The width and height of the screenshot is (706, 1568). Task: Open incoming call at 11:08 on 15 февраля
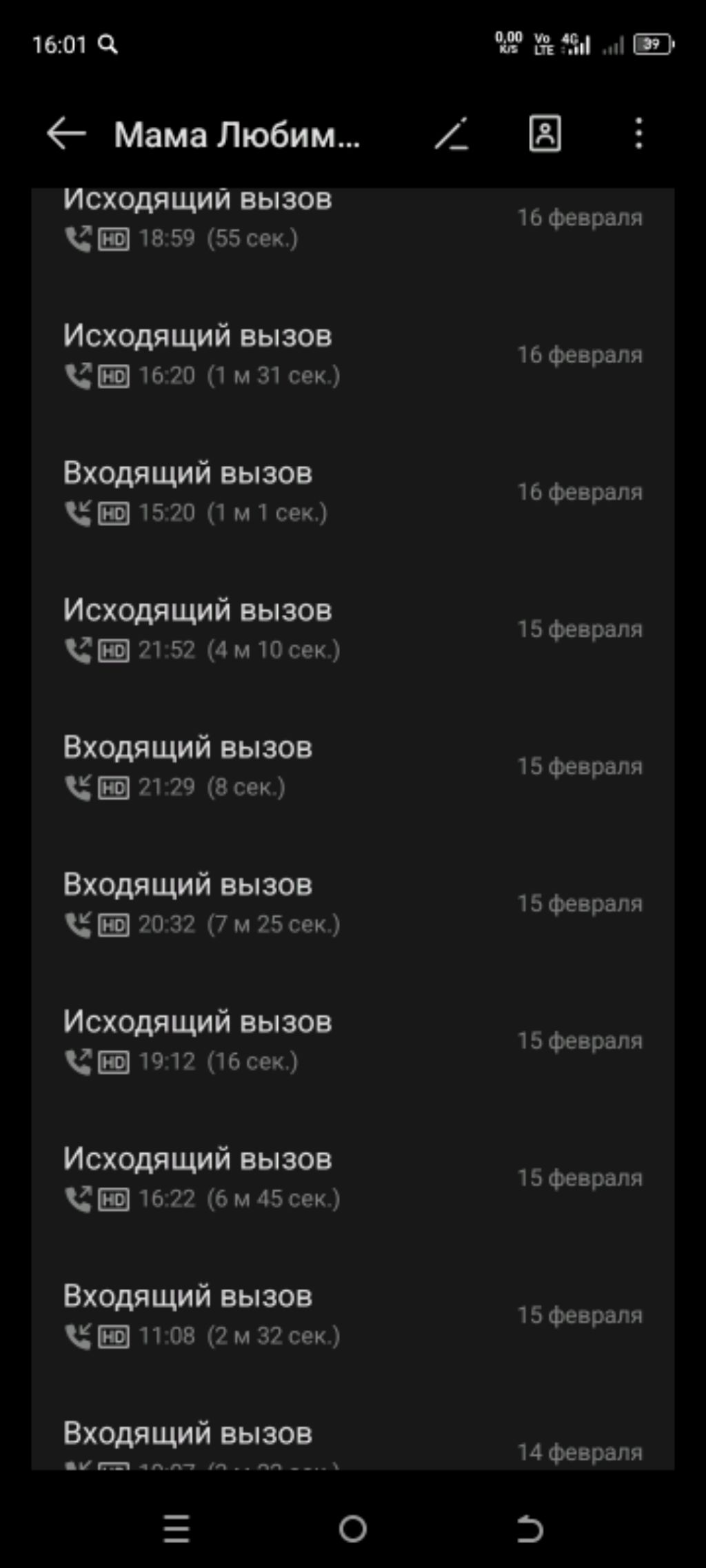352,1314
